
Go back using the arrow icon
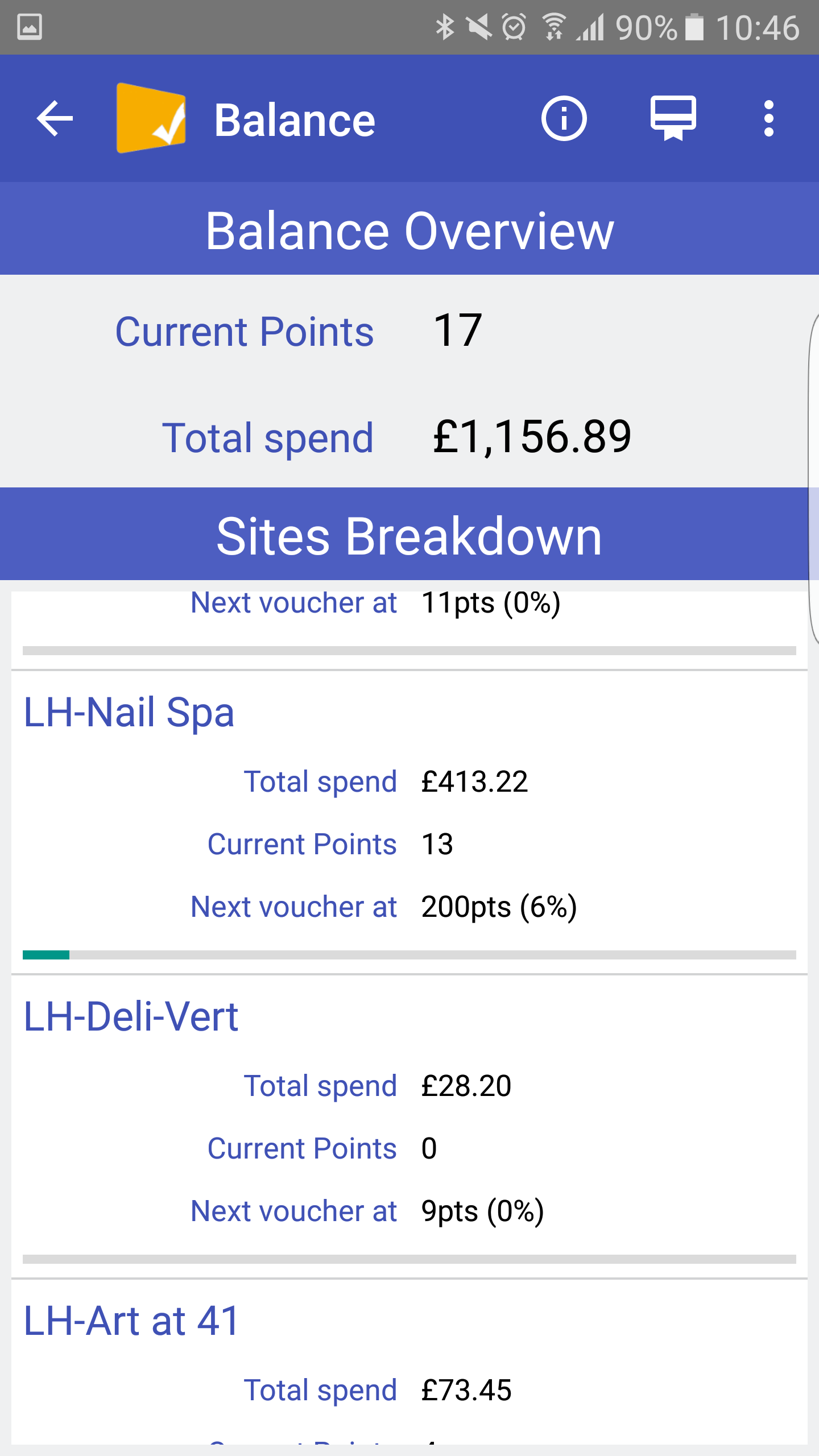(55, 119)
